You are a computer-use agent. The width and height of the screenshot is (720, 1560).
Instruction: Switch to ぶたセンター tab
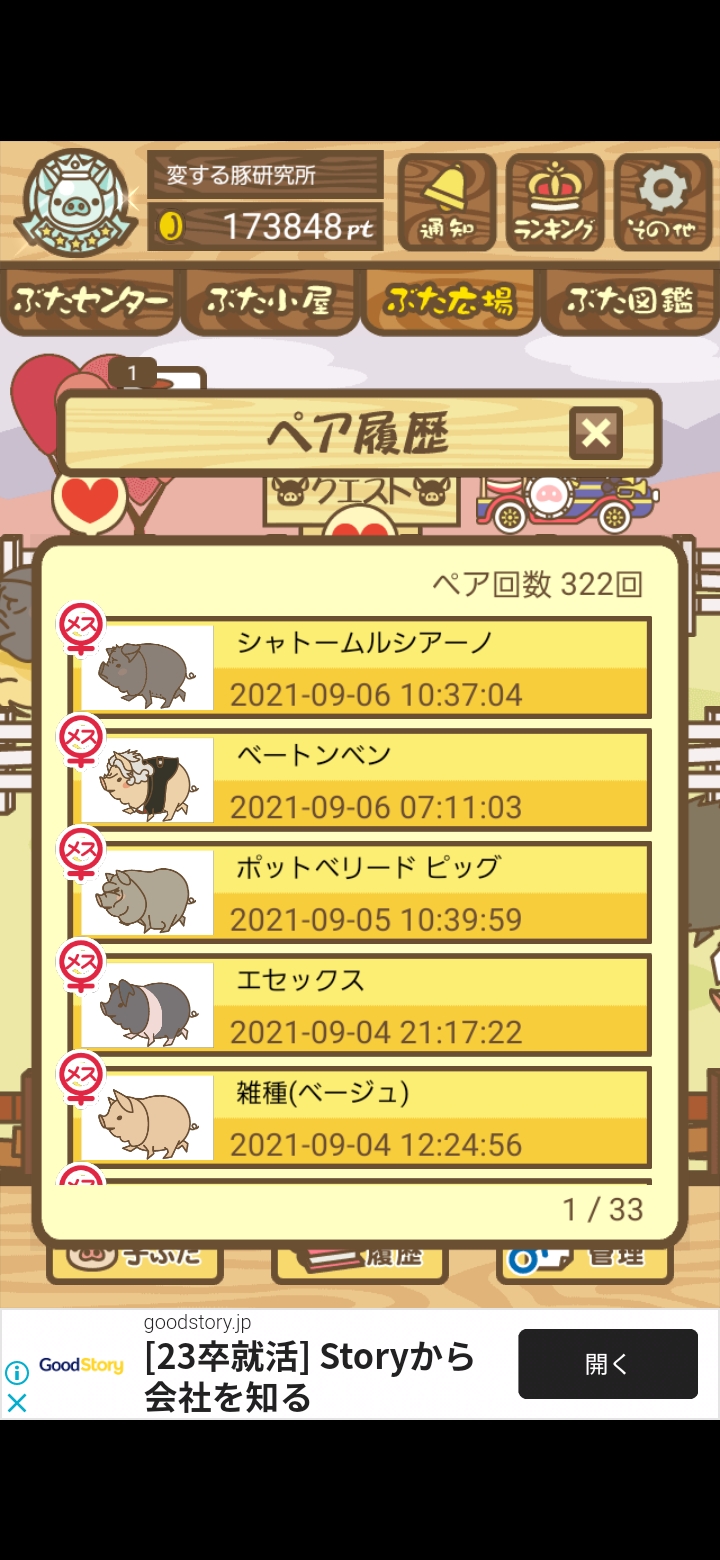click(90, 300)
